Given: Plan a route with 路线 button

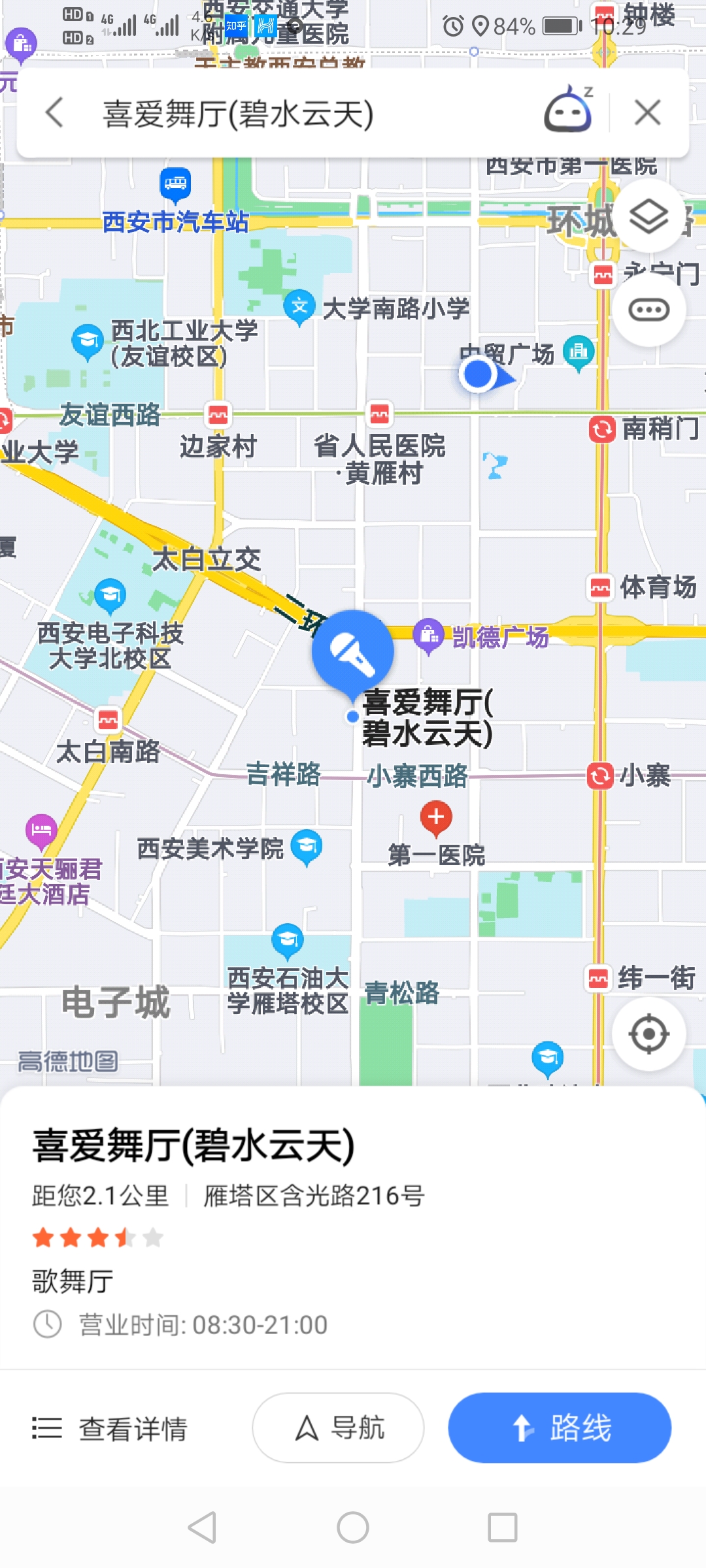Looking at the screenshot, I should [560, 1428].
